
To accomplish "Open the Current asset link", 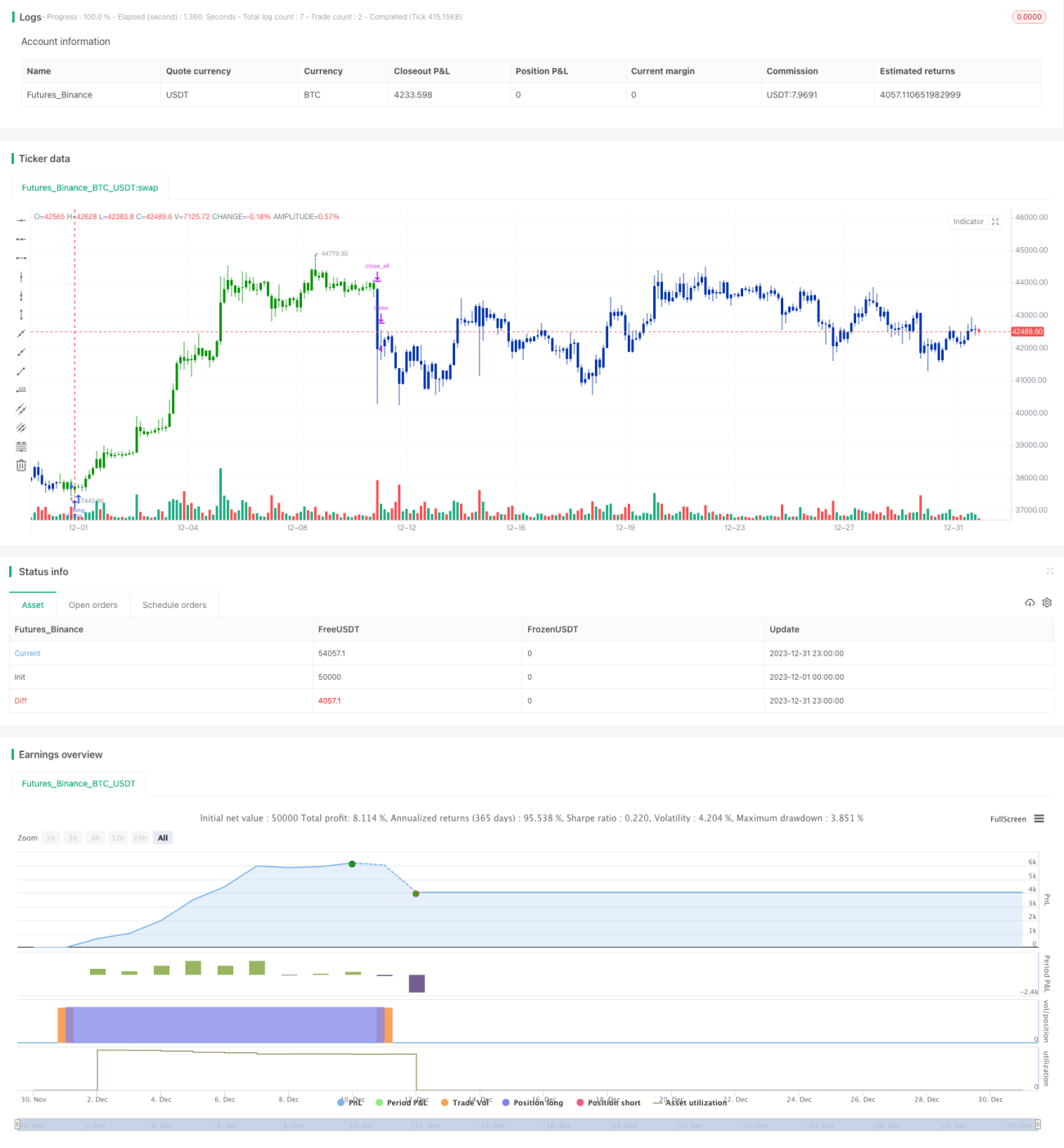I will (x=27, y=653).
